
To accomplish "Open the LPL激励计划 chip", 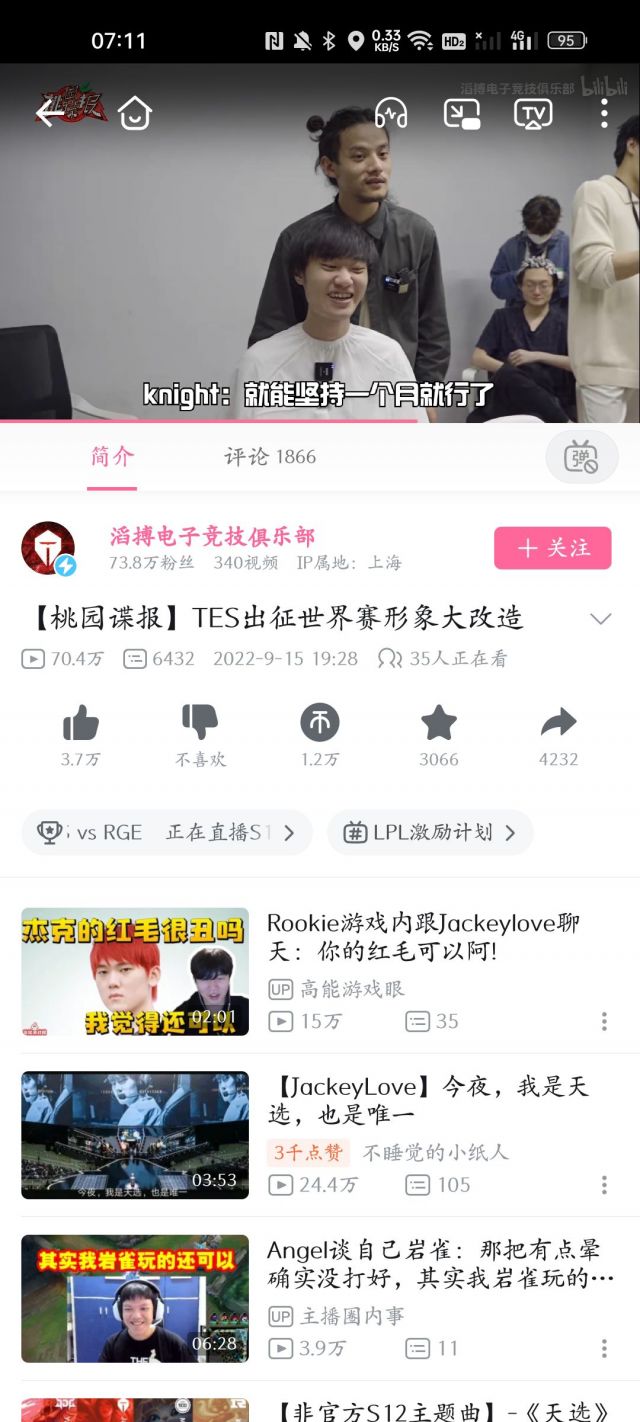I will coord(430,832).
